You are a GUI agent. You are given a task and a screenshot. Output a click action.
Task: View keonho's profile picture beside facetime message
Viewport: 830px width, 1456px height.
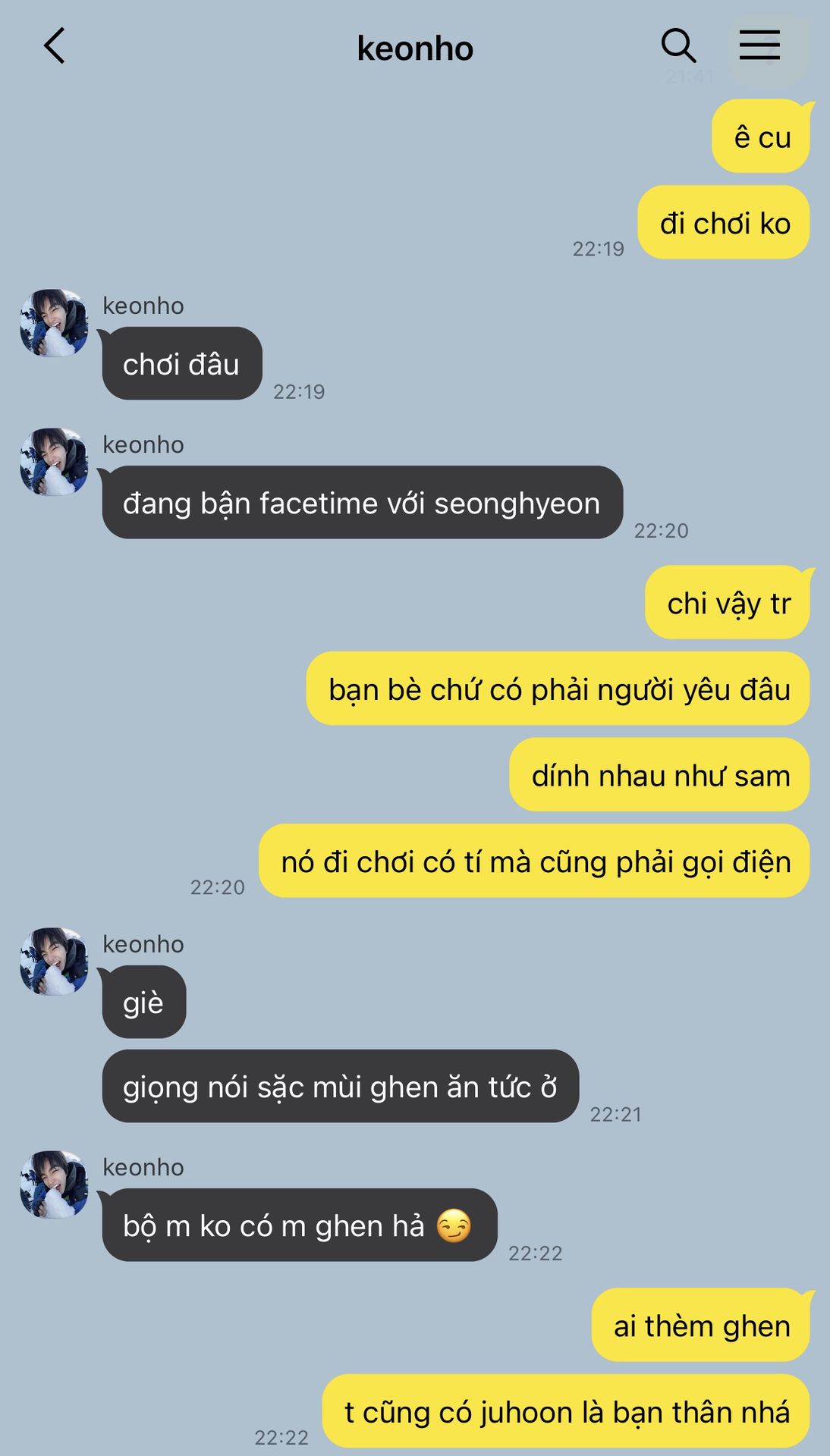pos(54,462)
